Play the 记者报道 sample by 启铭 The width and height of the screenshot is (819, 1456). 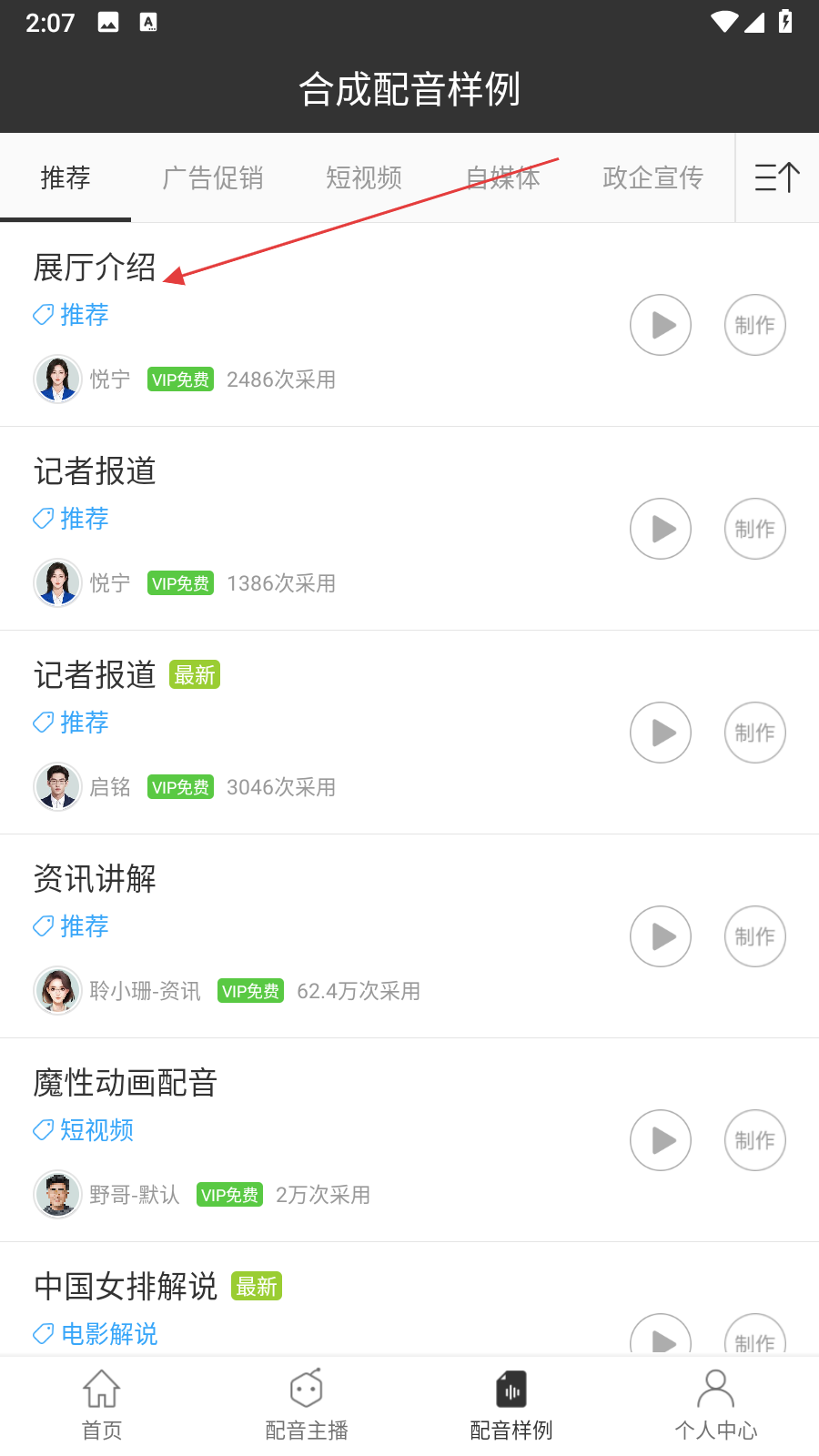(661, 733)
